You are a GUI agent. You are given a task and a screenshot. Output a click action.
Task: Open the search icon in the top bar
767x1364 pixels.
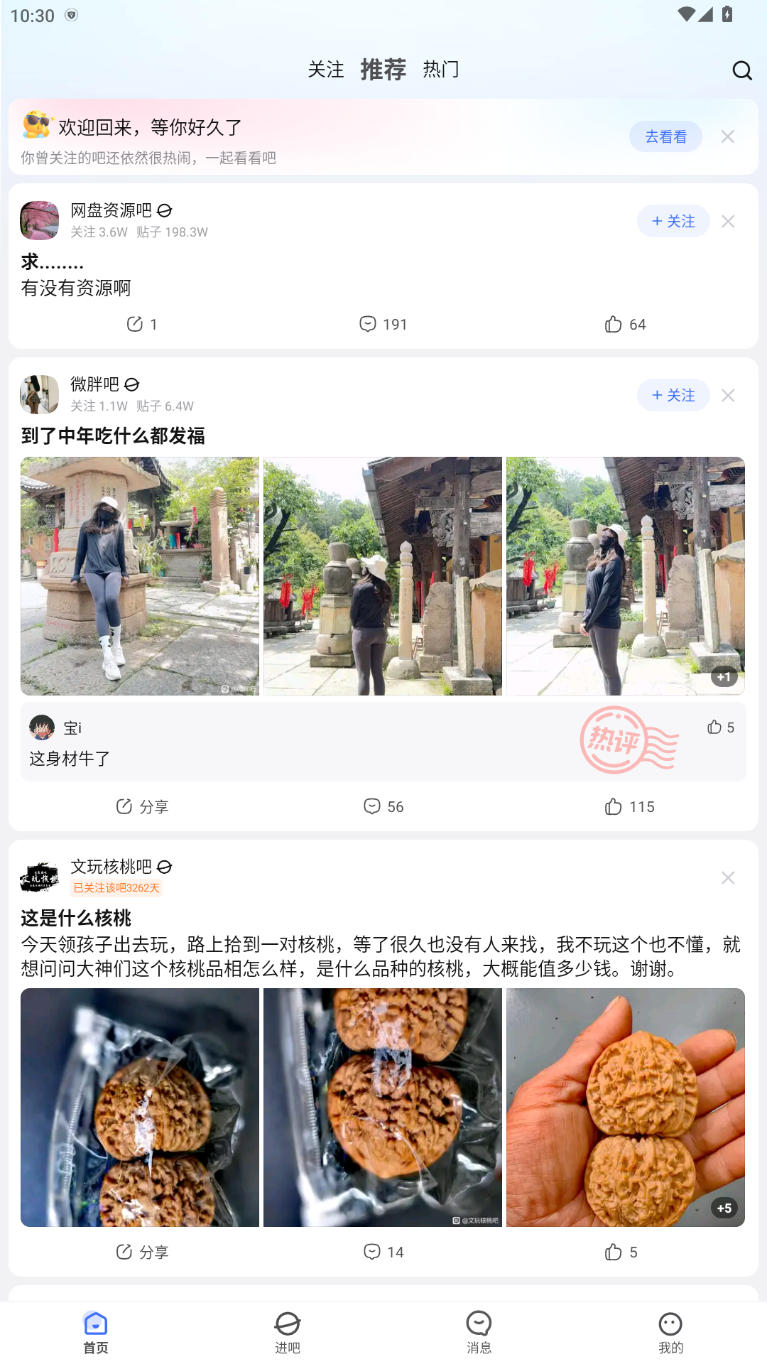pos(741,70)
